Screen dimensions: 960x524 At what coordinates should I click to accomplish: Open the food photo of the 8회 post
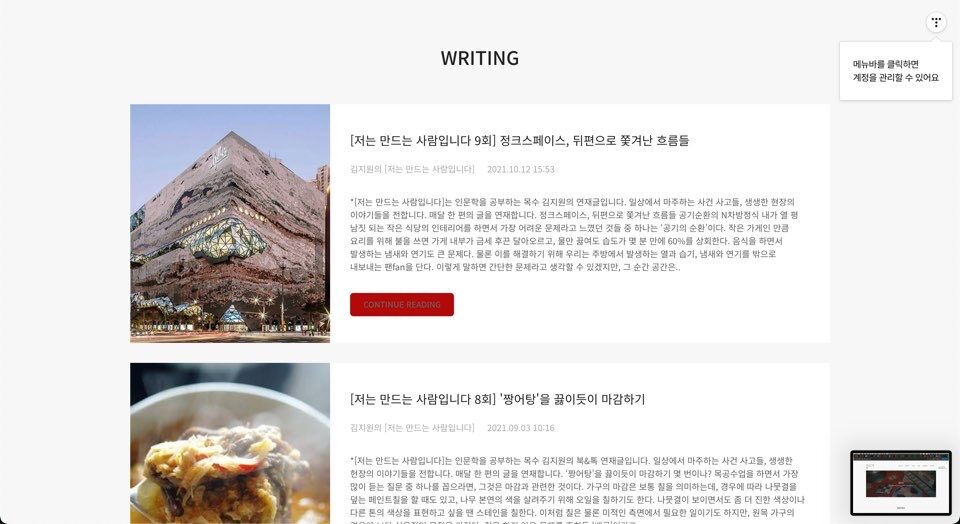(x=230, y=443)
